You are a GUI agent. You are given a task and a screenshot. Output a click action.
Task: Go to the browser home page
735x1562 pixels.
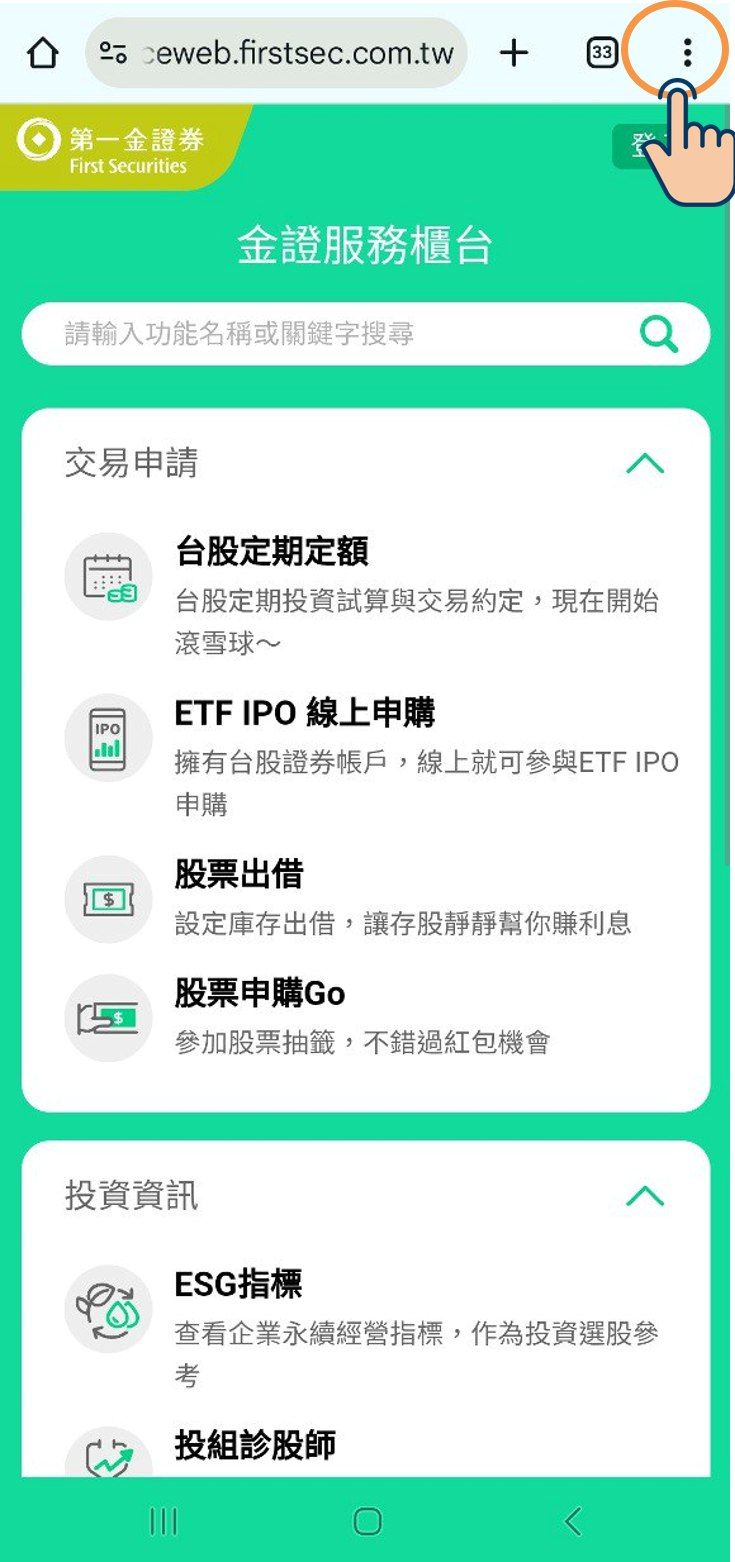tap(42, 53)
